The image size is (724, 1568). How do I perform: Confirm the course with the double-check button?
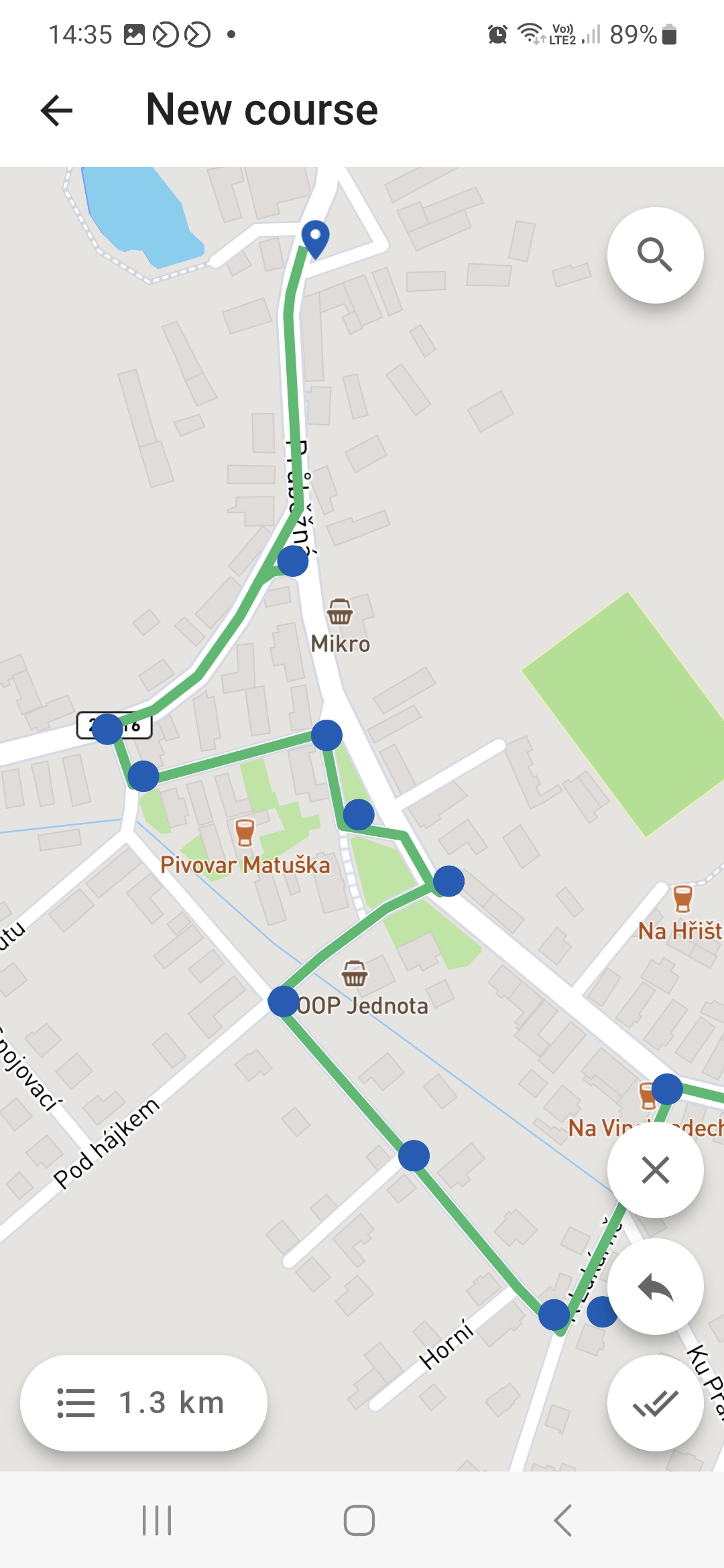tap(655, 1403)
